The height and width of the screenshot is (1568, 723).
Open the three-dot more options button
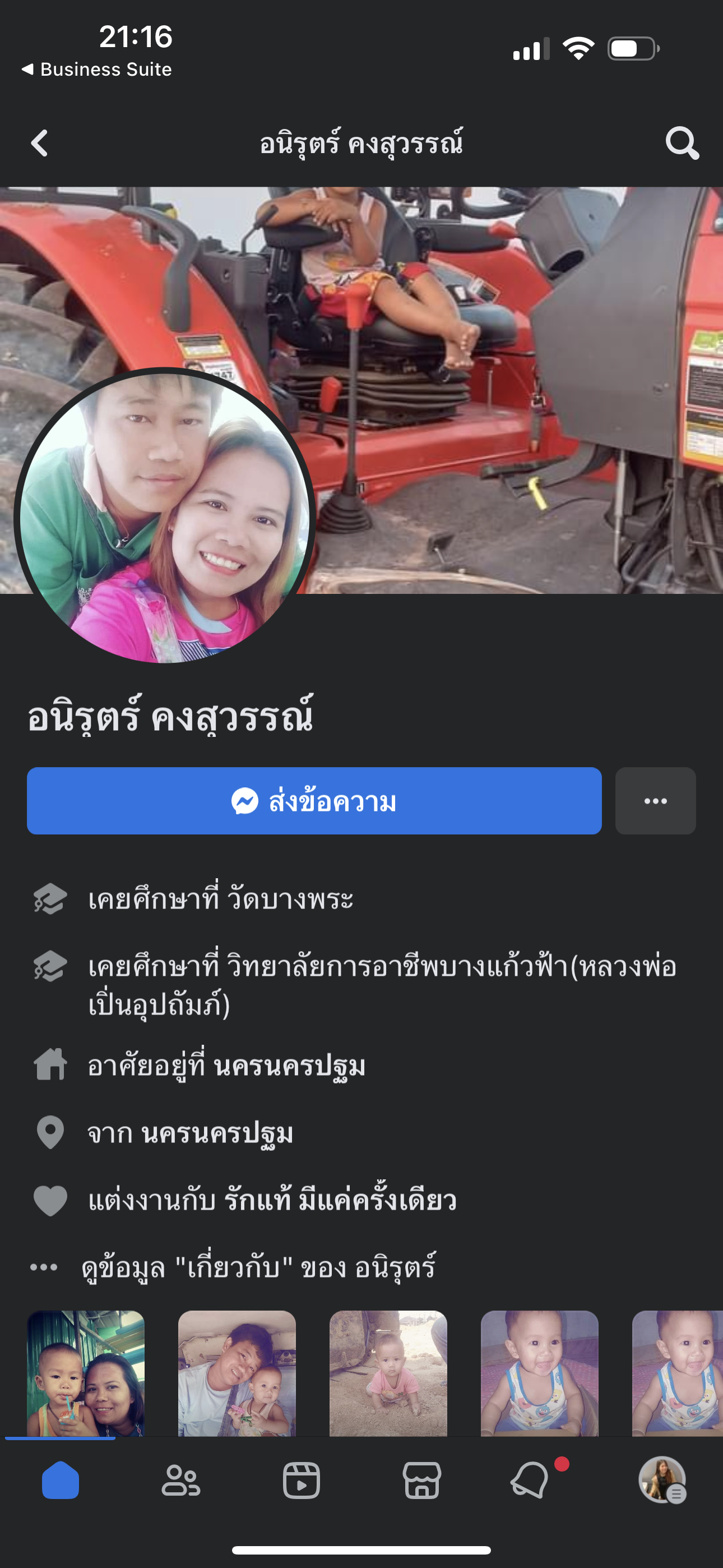[655, 801]
